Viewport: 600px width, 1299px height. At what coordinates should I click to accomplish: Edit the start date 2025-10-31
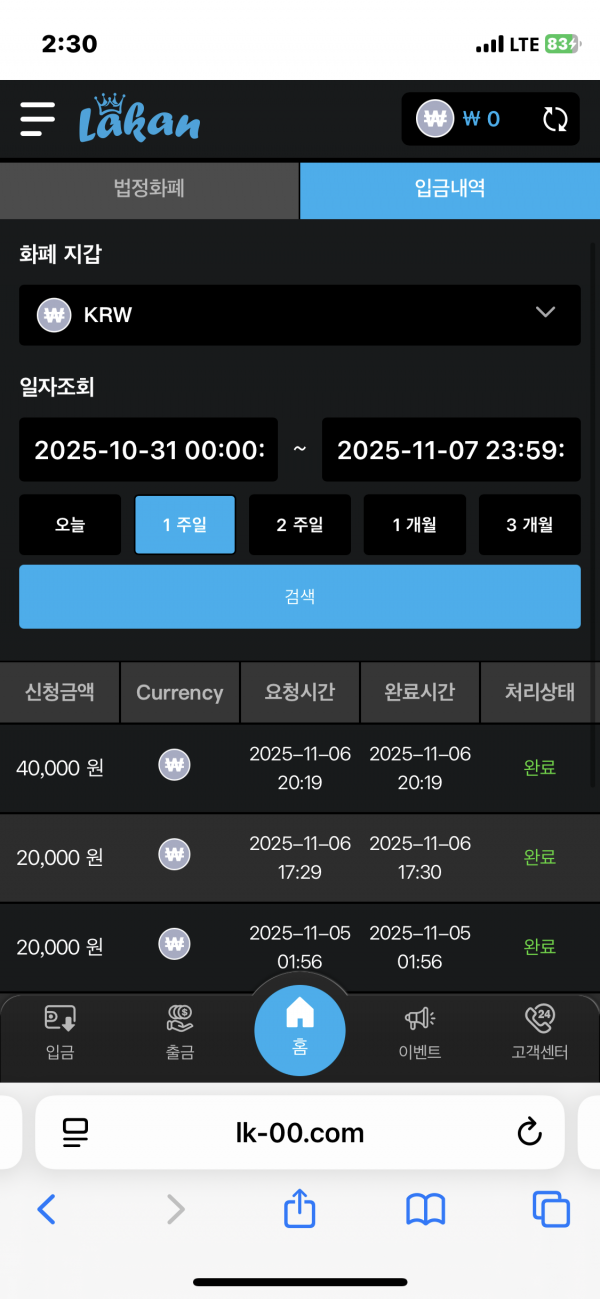pyautogui.click(x=148, y=450)
